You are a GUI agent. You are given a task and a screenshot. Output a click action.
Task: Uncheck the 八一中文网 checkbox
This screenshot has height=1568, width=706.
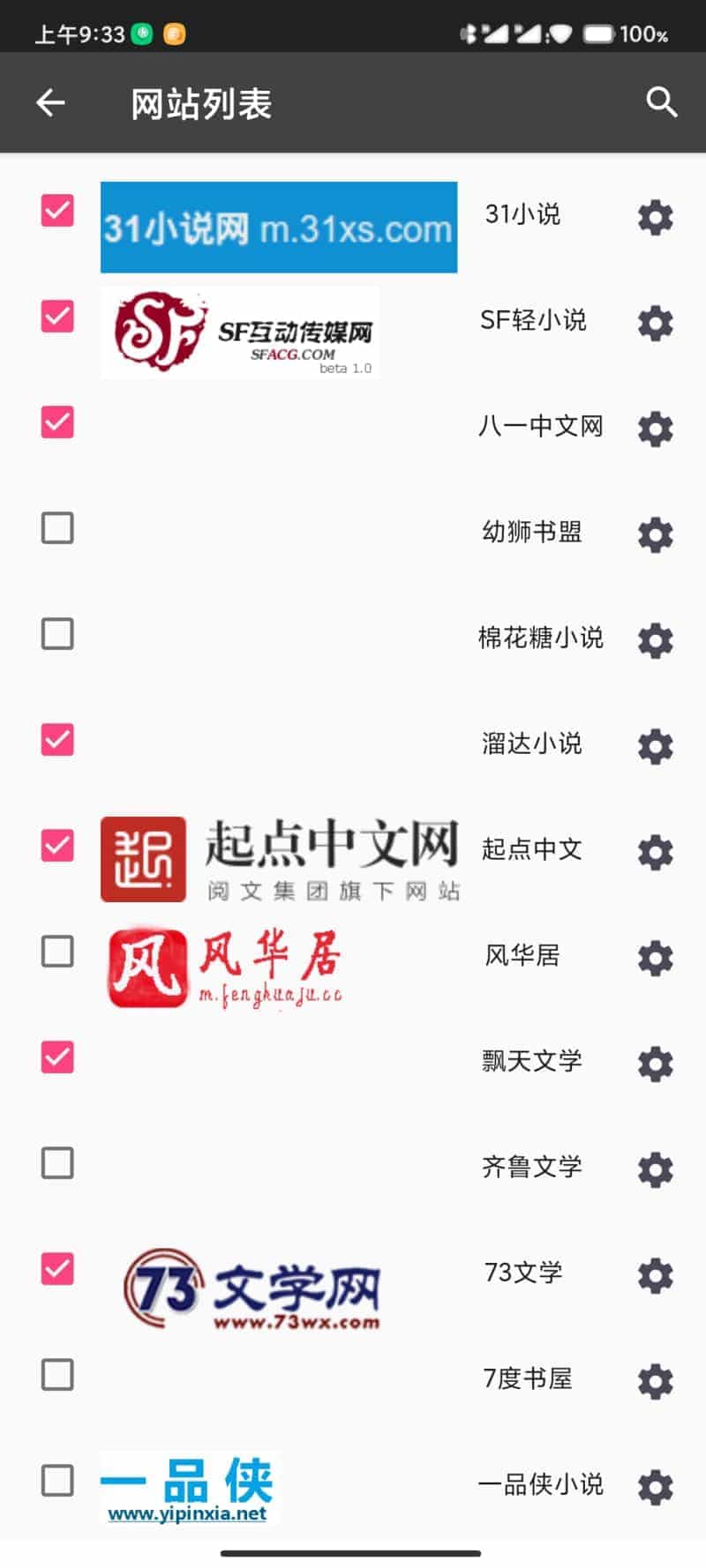point(57,422)
